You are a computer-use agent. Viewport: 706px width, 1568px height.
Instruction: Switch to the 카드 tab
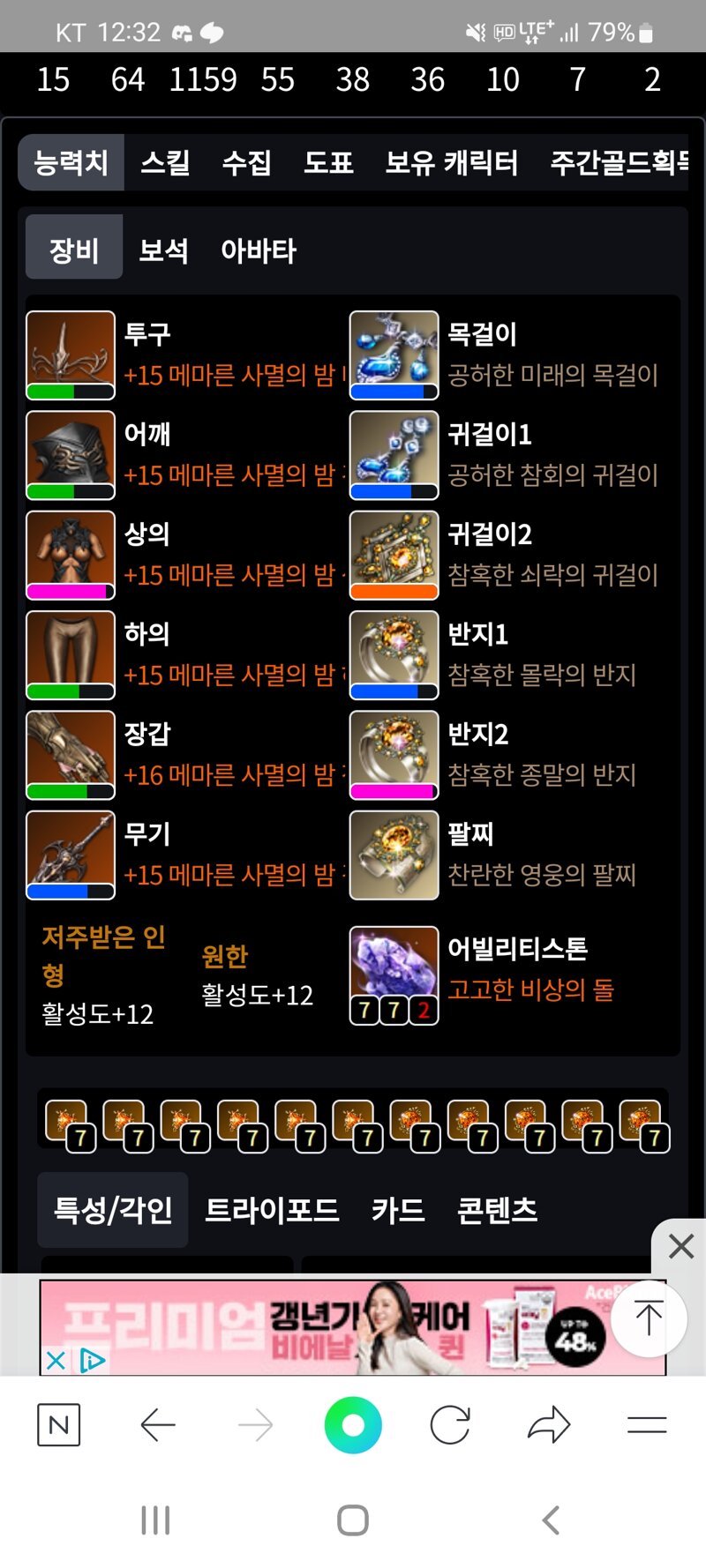click(x=398, y=1210)
